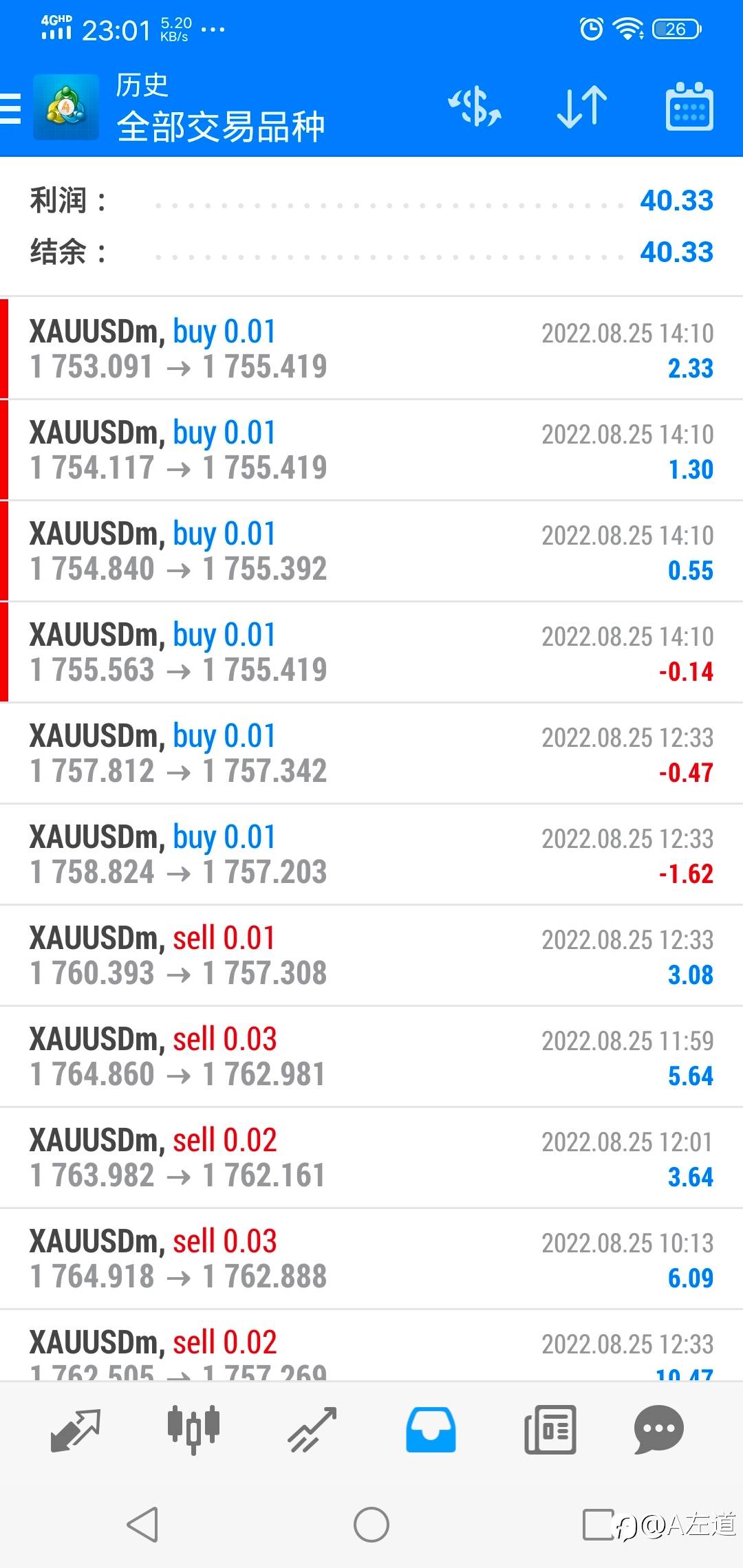Switch to the Quotes tab
Image resolution: width=743 pixels, height=1568 pixels.
[76, 1430]
